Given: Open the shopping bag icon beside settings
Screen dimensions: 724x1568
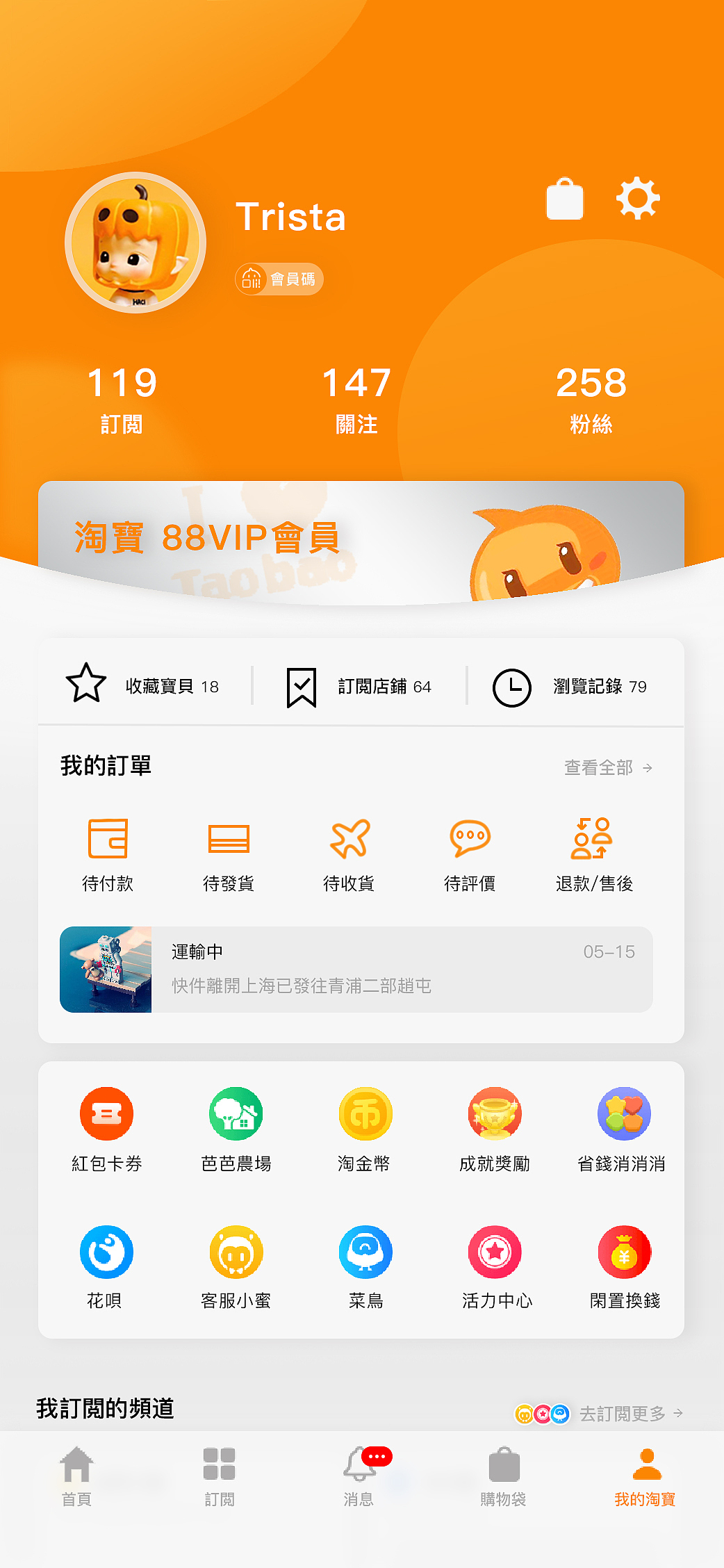Looking at the screenshot, I should 564,199.
